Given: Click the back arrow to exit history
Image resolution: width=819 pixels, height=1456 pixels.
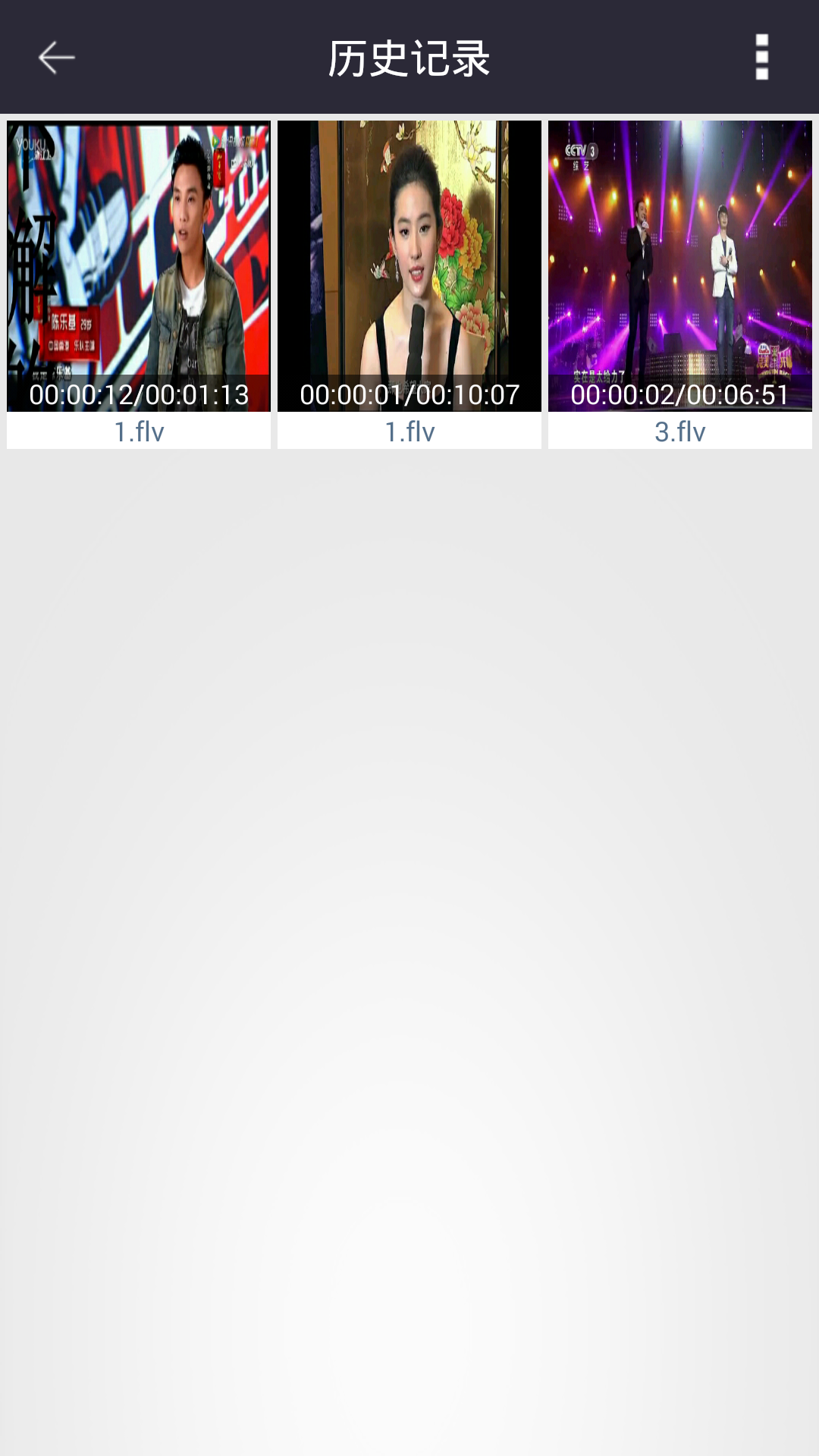Looking at the screenshot, I should click(x=55, y=57).
